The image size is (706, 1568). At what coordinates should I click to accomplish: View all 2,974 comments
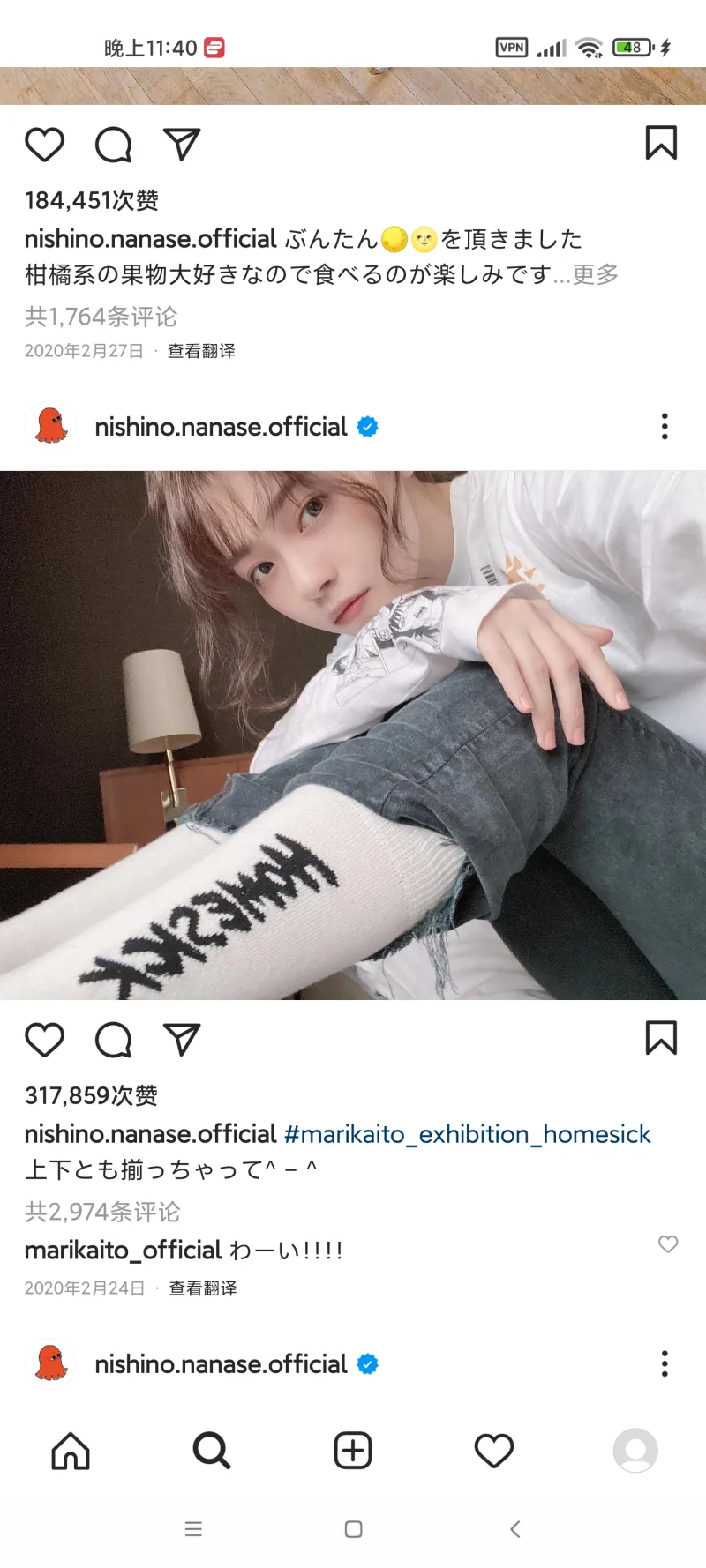(102, 1212)
